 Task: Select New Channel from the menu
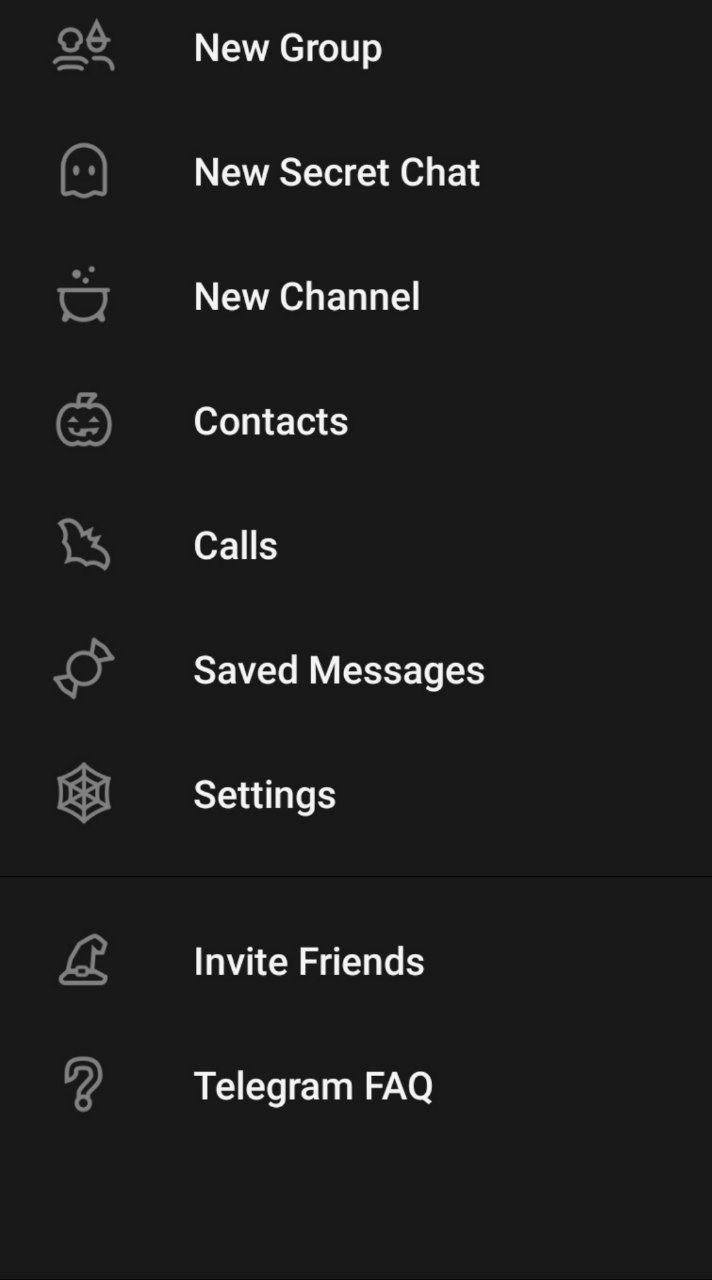tap(356, 297)
